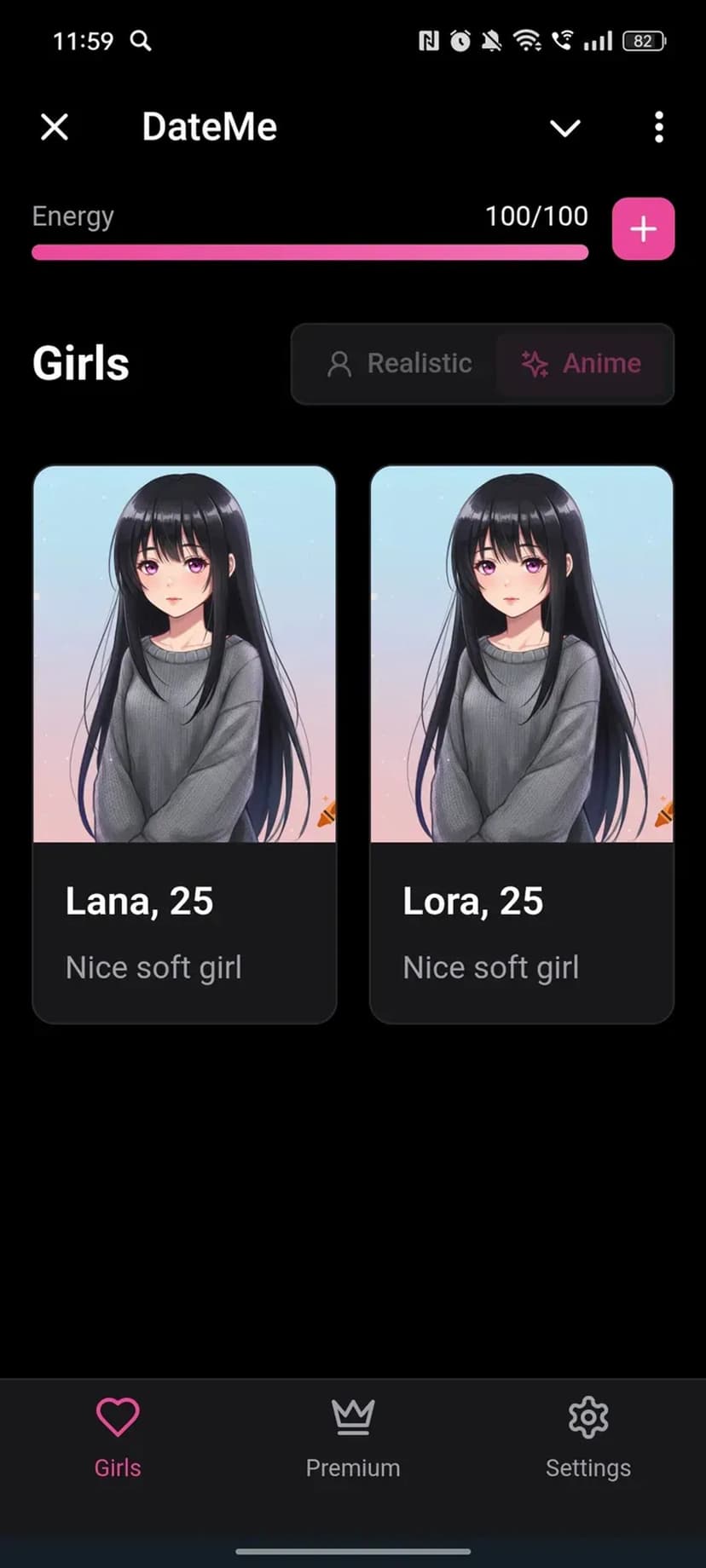Screen dimensions: 706x1568
Task: Open Lora's profile card
Action: click(522, 743)
